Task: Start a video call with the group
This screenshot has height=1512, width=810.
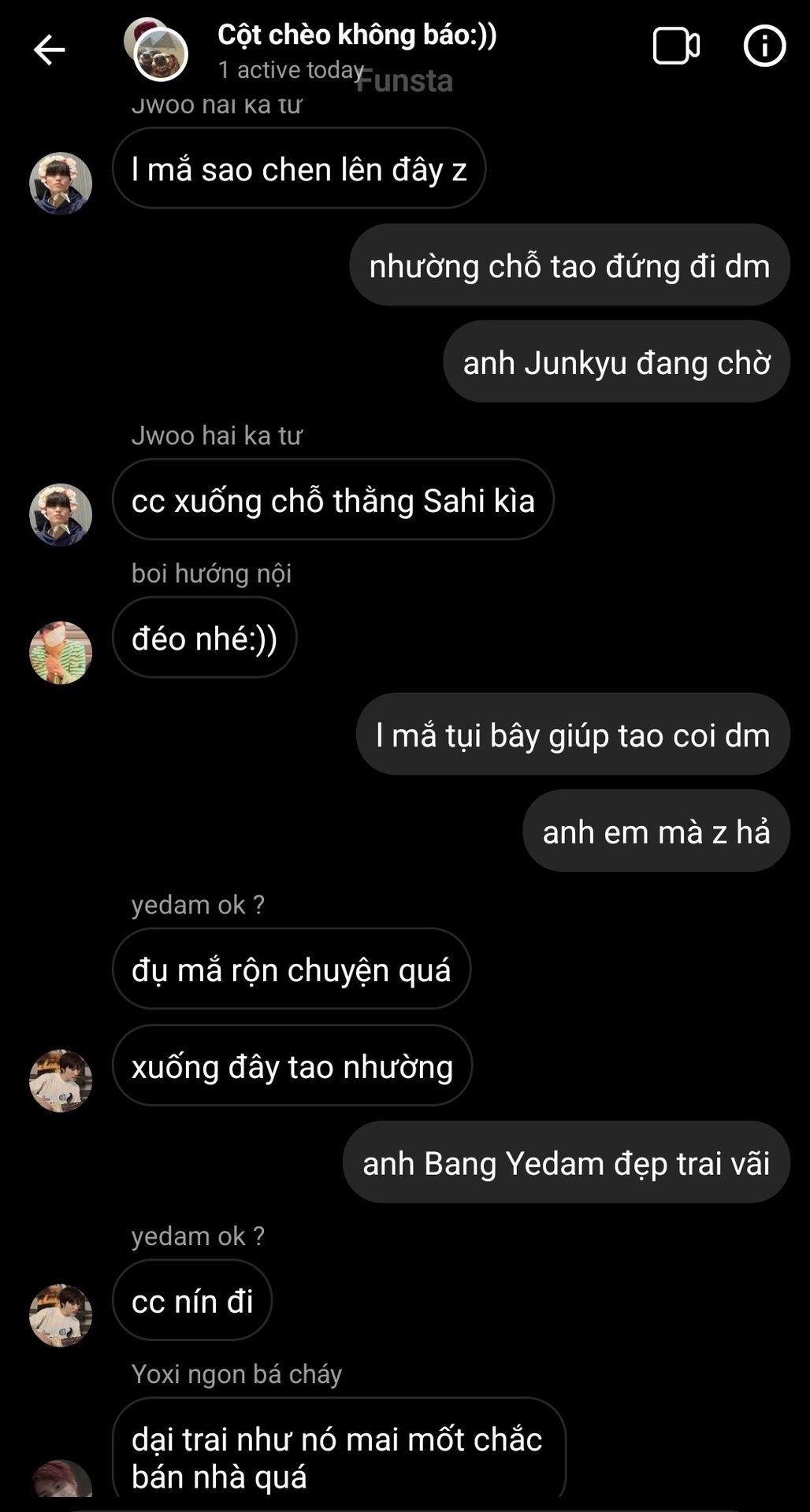Action: pos(676,46)
